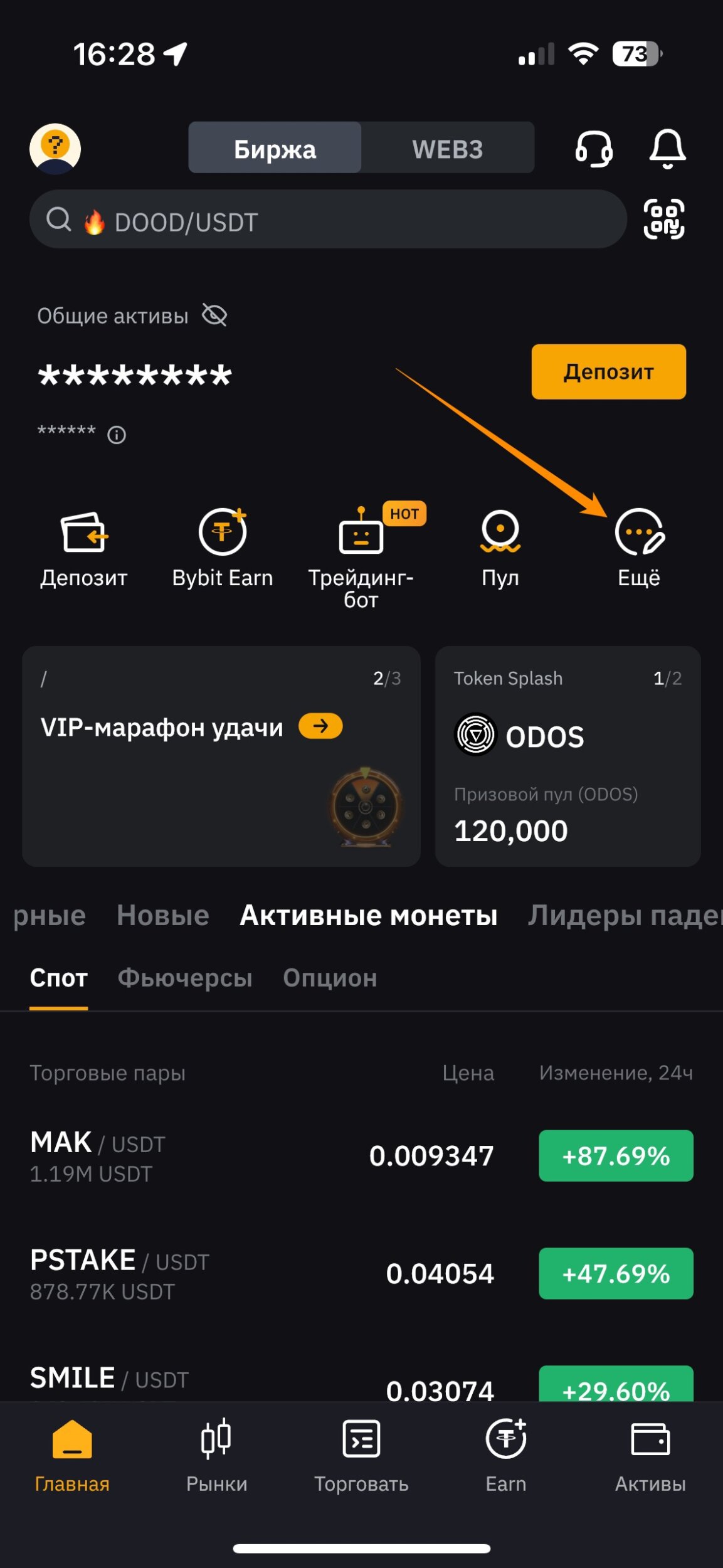Open customer support headset icon
The image size is (723, 1568).
pos(593,149)
